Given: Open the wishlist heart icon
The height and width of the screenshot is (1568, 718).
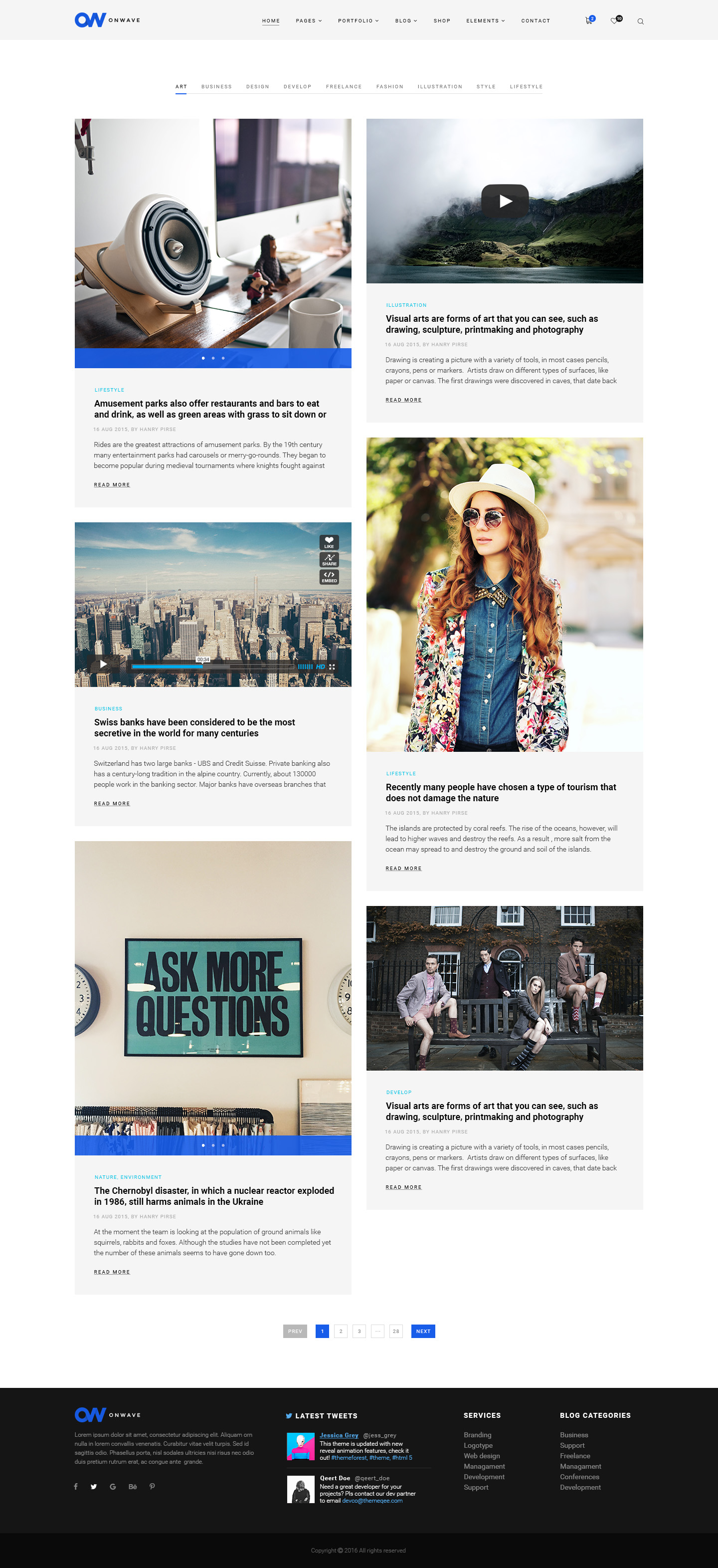Looking at the screenshot, I should click(615, 20).
